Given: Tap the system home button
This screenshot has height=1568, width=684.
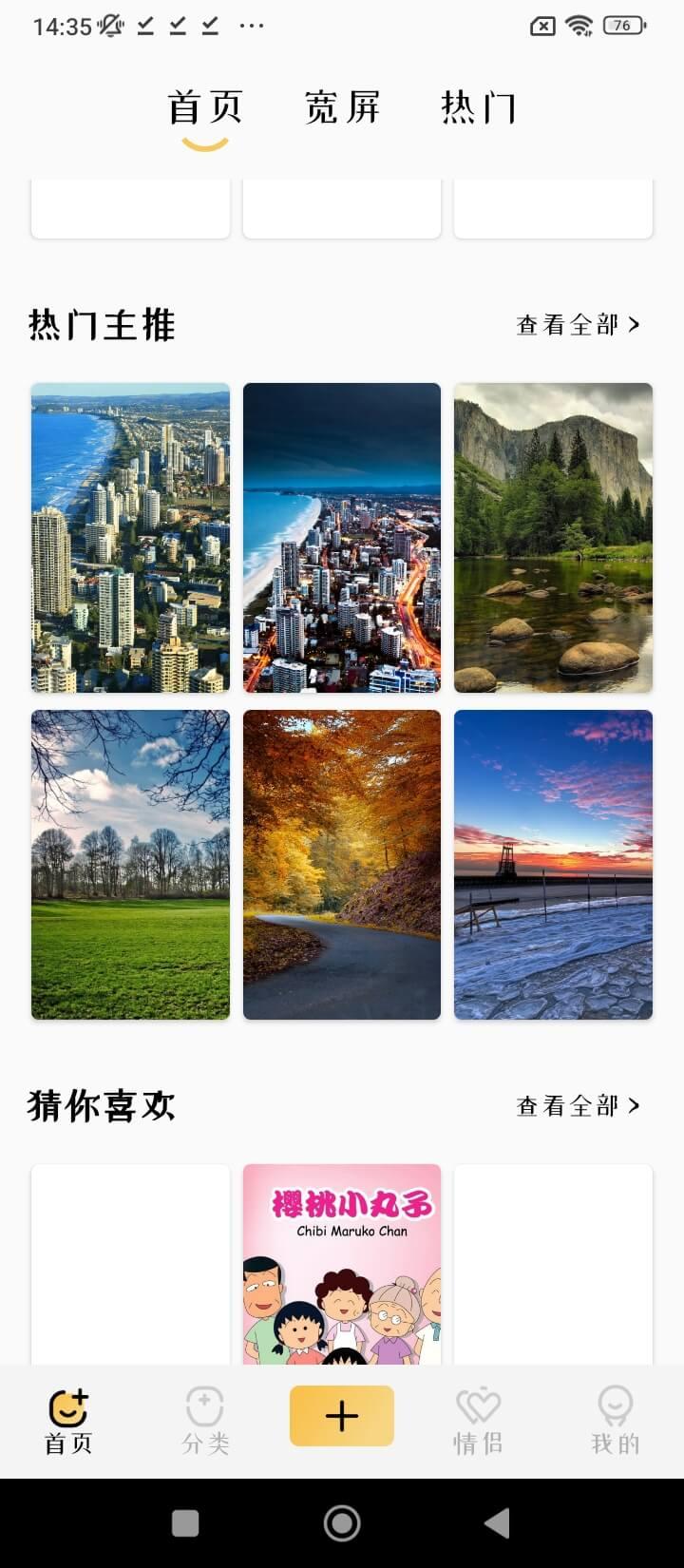Looking at the screenshot, I should click(342, 1523).
